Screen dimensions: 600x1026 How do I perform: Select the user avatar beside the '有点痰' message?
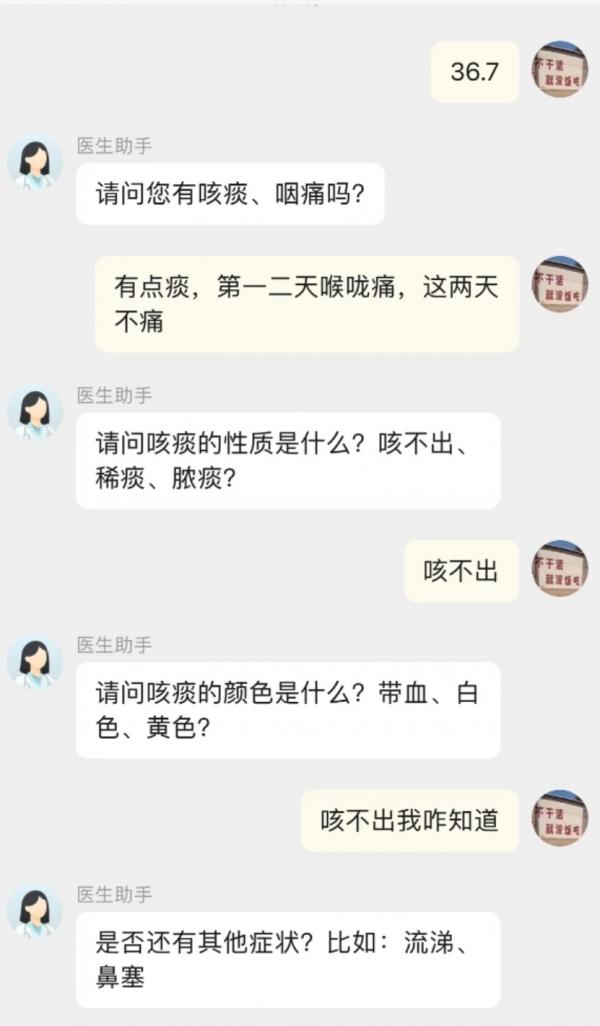pos(559,283)
